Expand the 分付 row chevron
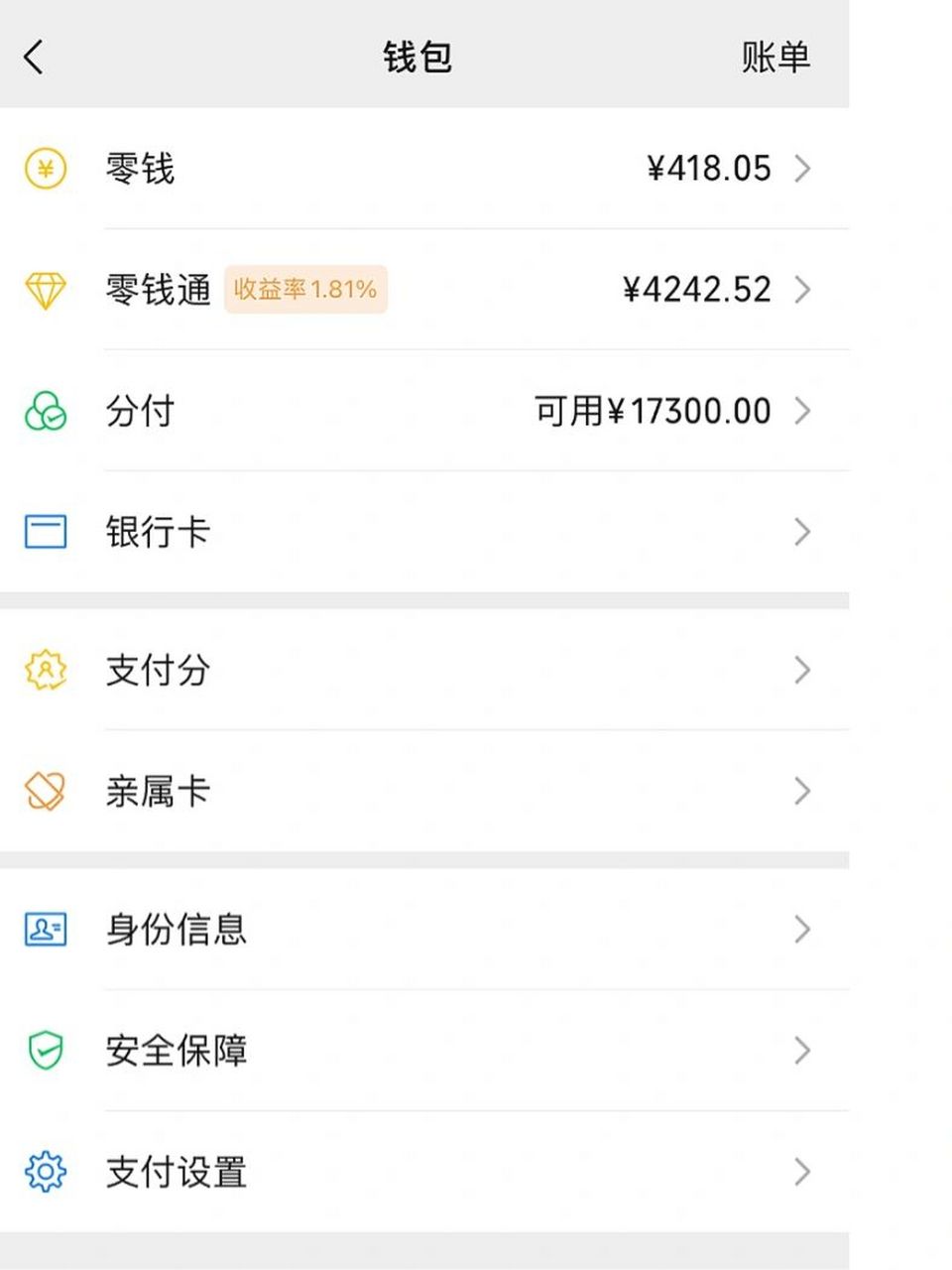The width and height of the screenshot is (952, 1270). point(804,411)
